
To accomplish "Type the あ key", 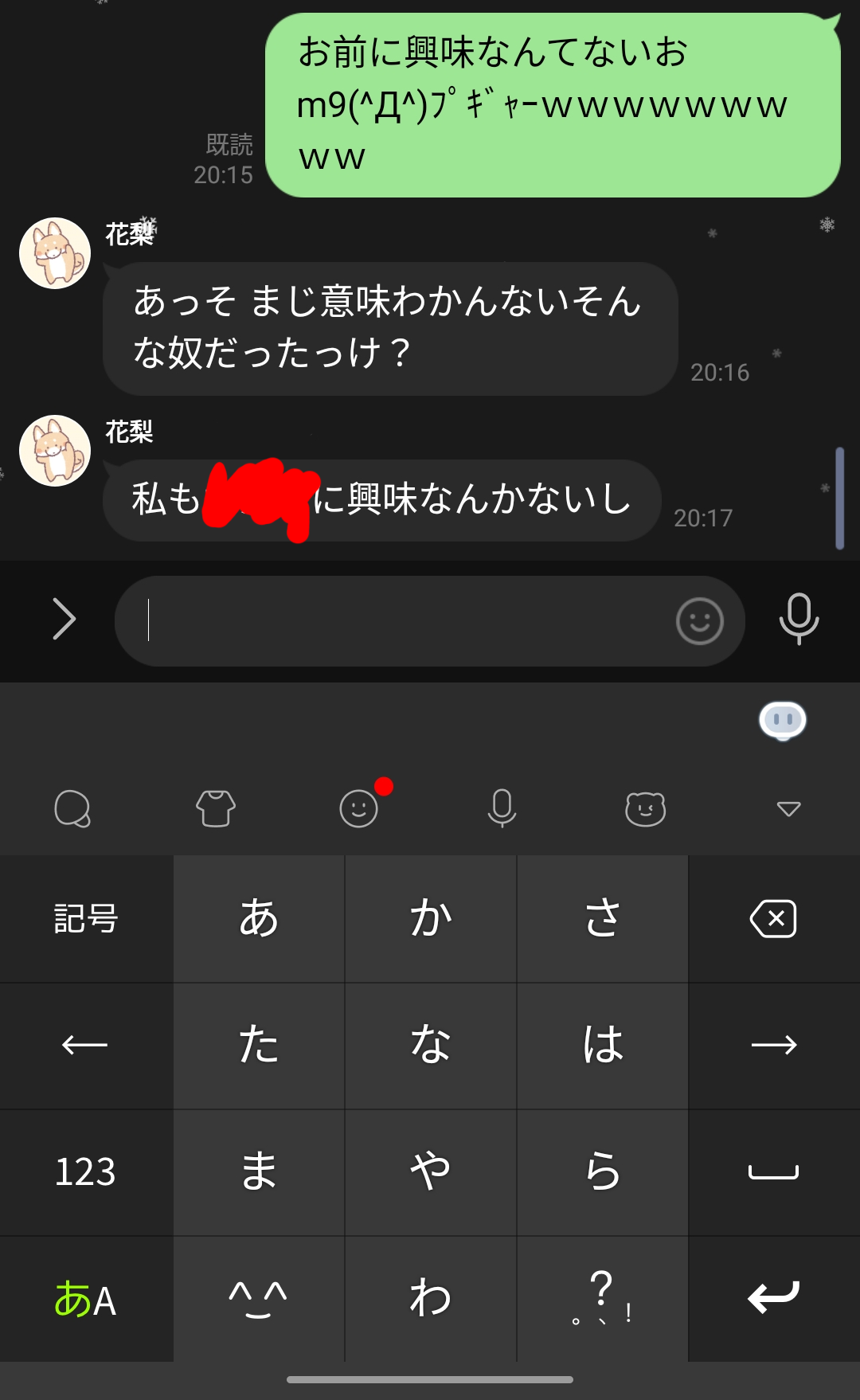I will [x=259, y=919].
